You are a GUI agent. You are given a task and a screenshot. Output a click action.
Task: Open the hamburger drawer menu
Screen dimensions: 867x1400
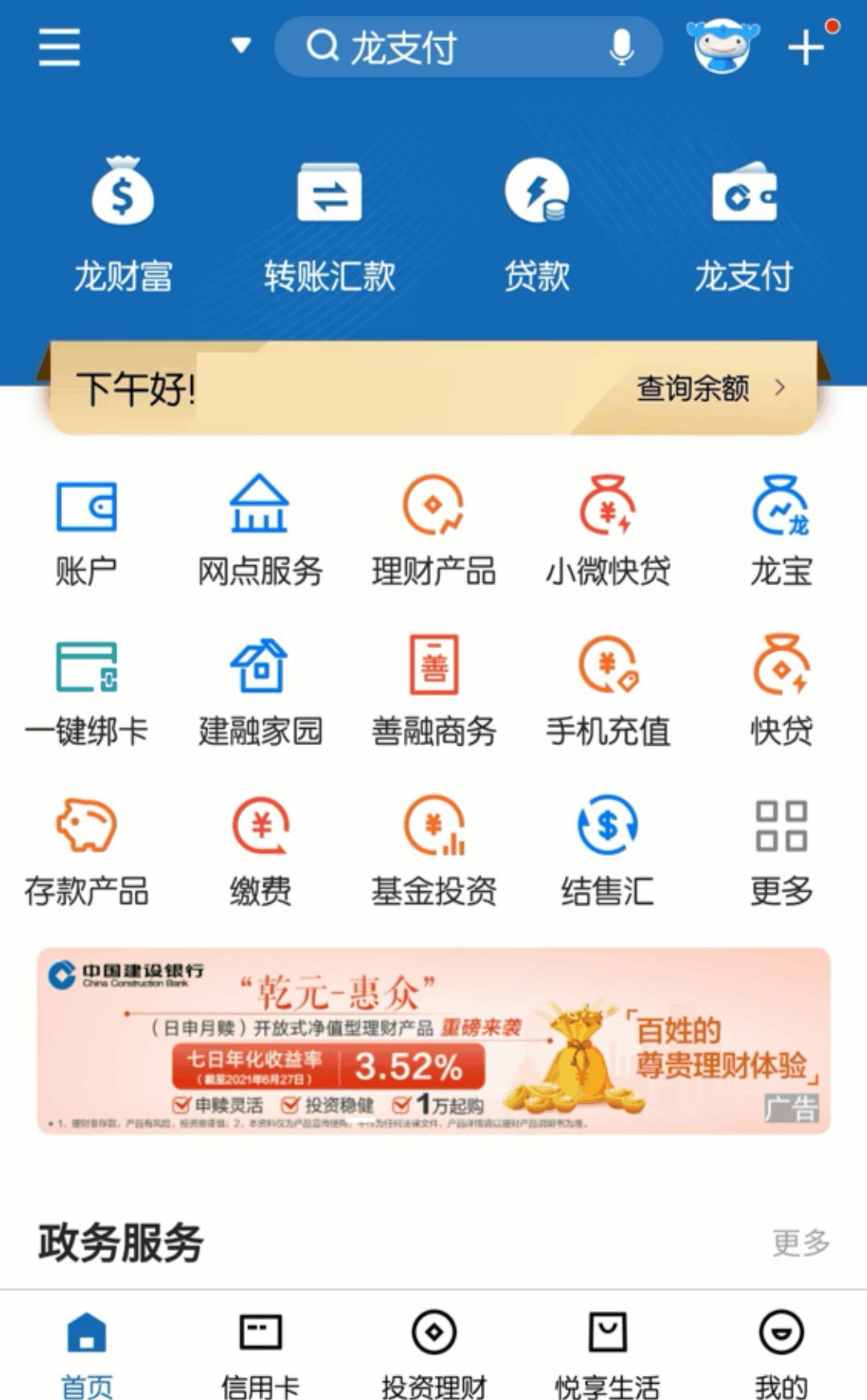[x=59, y=47]
